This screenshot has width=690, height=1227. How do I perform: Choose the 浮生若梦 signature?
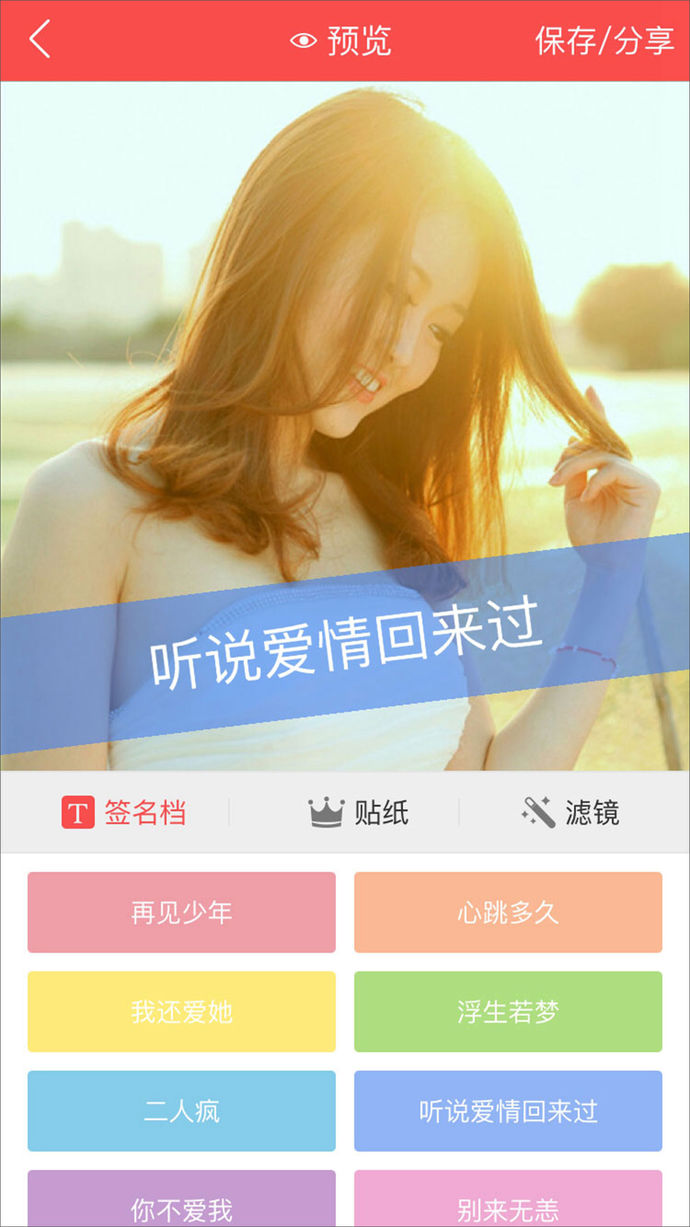point(508,1011)
